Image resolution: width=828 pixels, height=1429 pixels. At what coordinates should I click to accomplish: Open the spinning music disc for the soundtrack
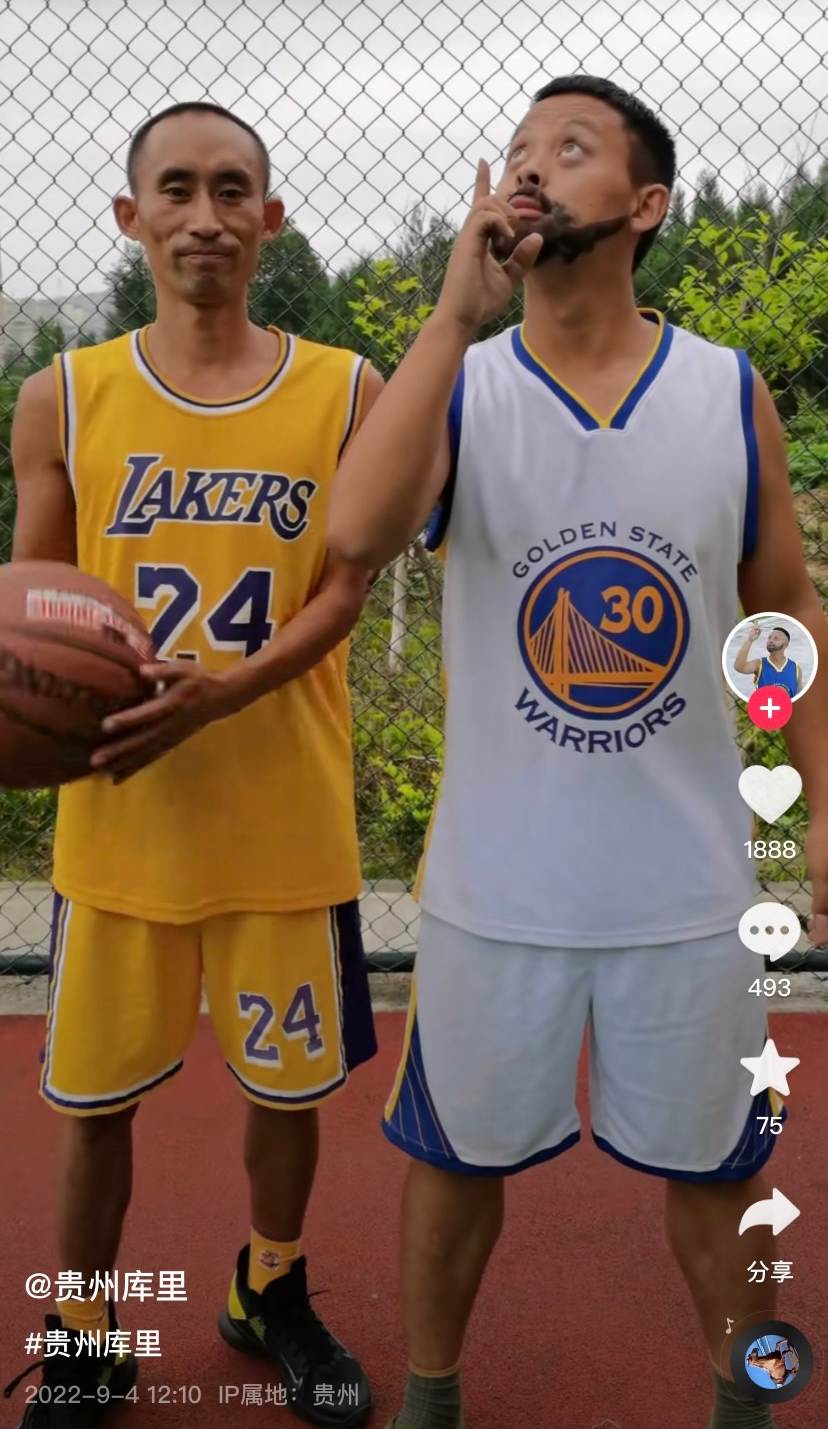pyautogui.click(x=771, y=1361)
